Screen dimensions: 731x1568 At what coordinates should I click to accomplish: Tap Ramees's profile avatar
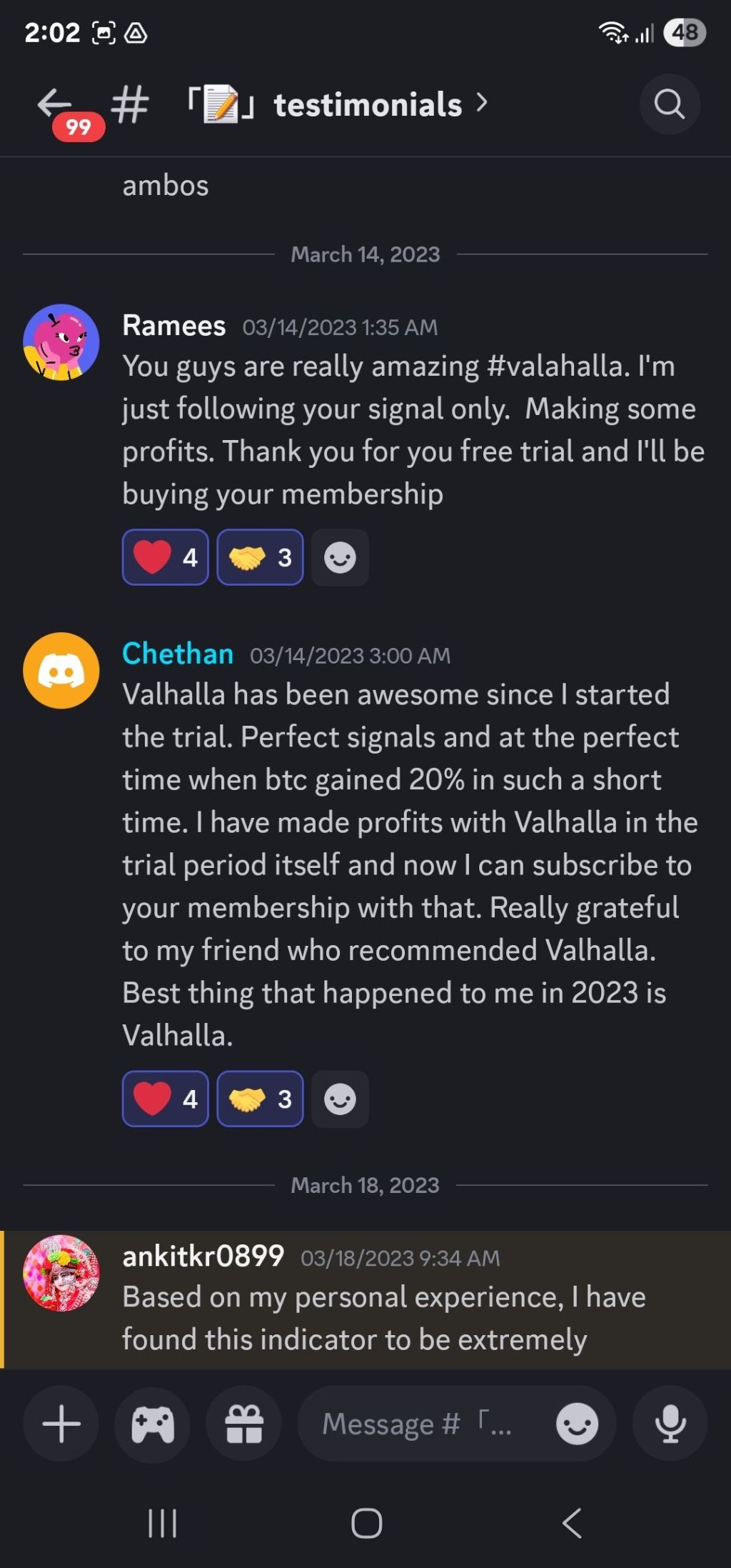coord(61,342)
